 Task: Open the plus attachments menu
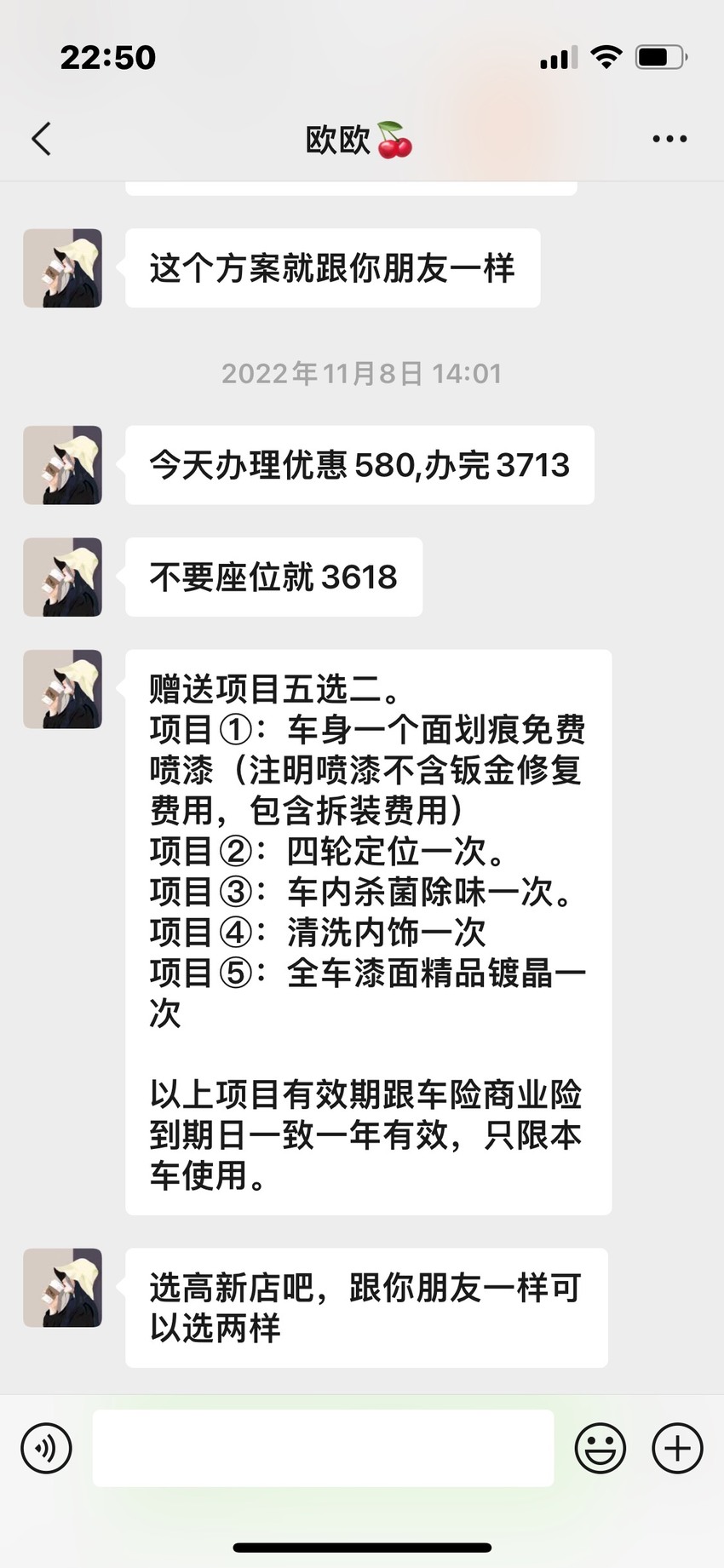click(x=677, y=1448)
